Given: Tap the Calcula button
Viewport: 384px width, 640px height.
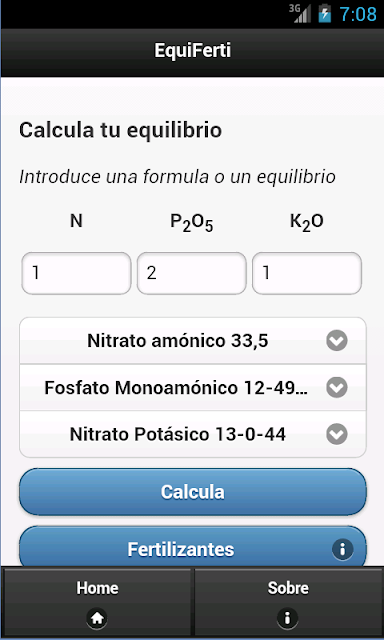Looking at the screenshot, I should coord(193,492).
